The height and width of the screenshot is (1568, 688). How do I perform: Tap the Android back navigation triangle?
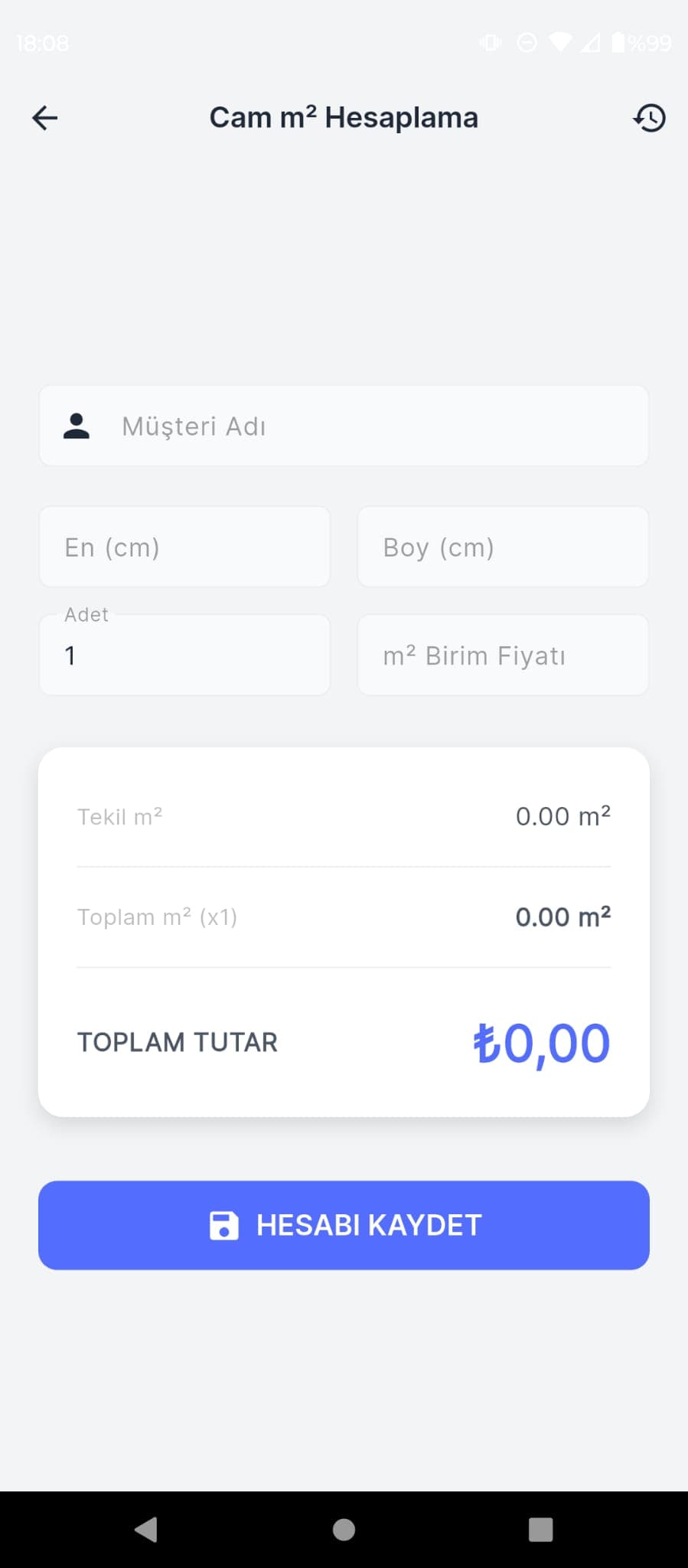click(146, 1530)
